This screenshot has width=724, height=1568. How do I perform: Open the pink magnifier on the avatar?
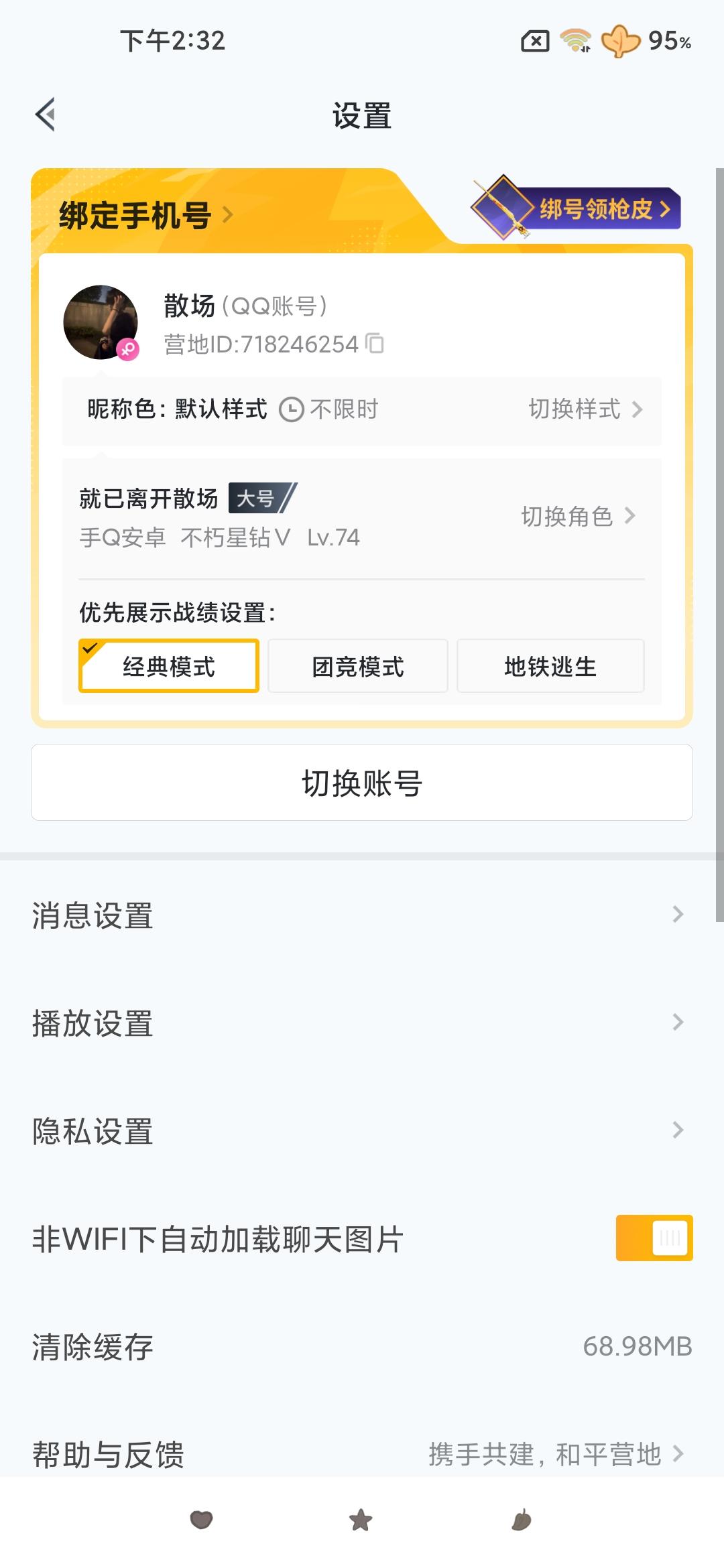129,348
